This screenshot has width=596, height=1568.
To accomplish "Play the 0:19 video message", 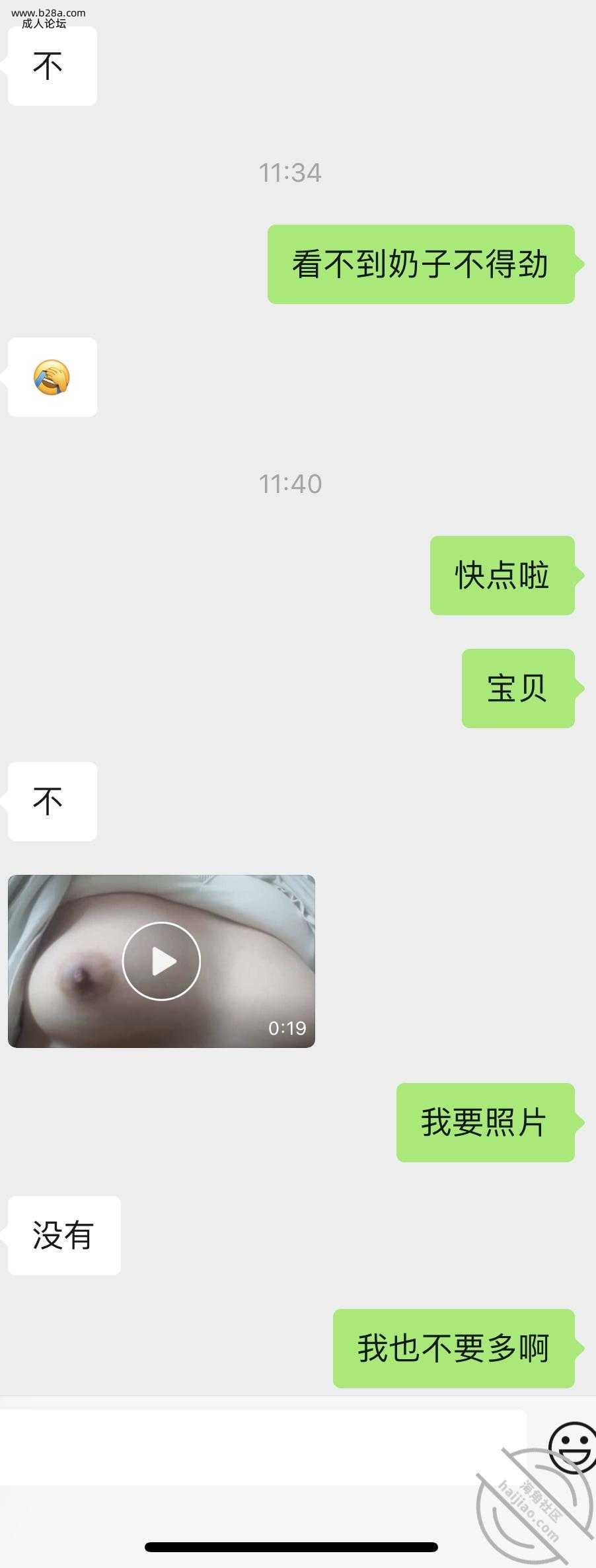I will (x=161, y=961).
